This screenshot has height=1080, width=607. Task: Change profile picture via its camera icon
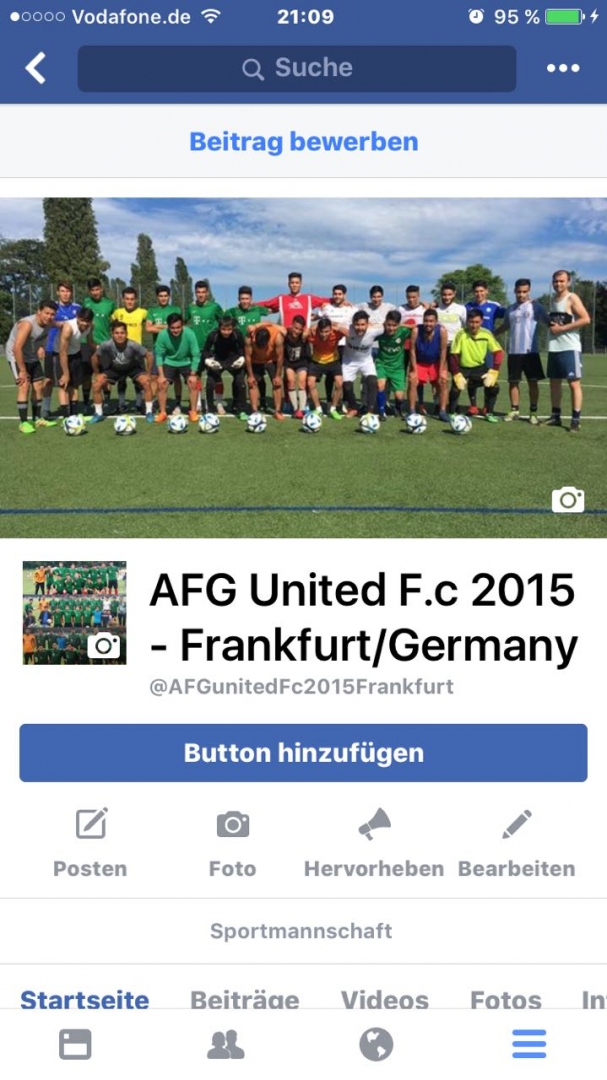104,645
